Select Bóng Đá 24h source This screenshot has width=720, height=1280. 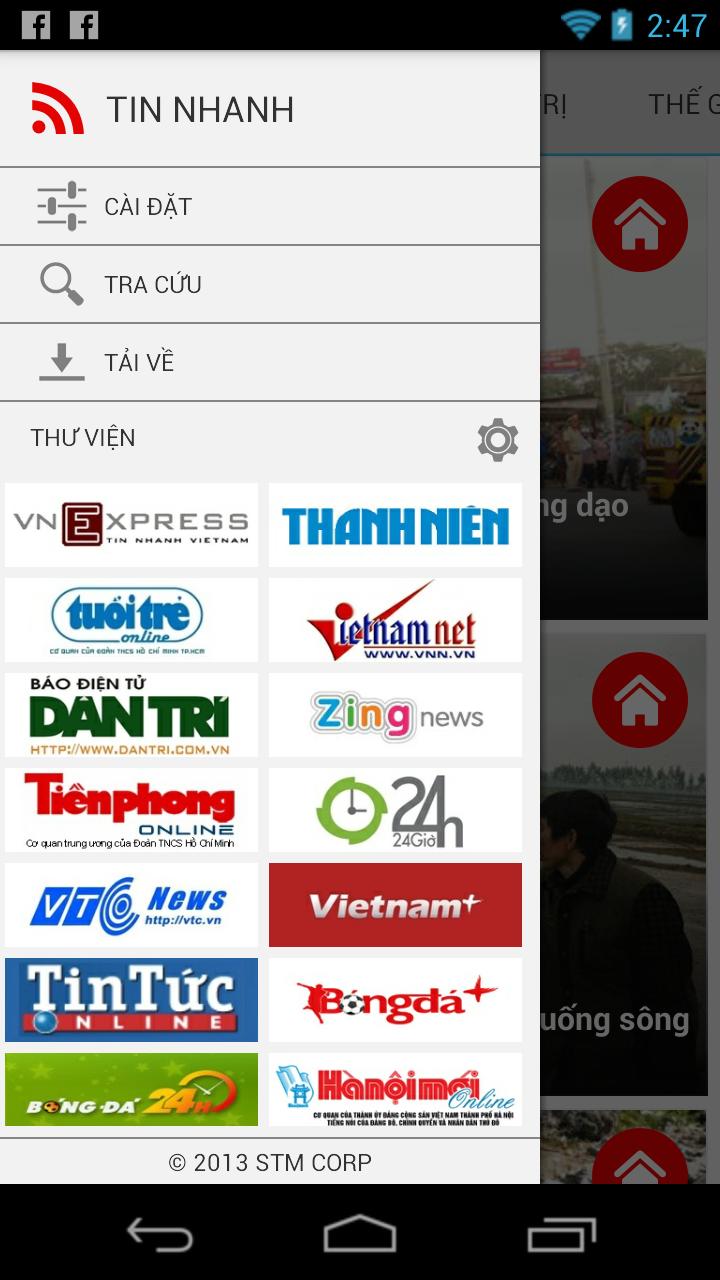131,1090
